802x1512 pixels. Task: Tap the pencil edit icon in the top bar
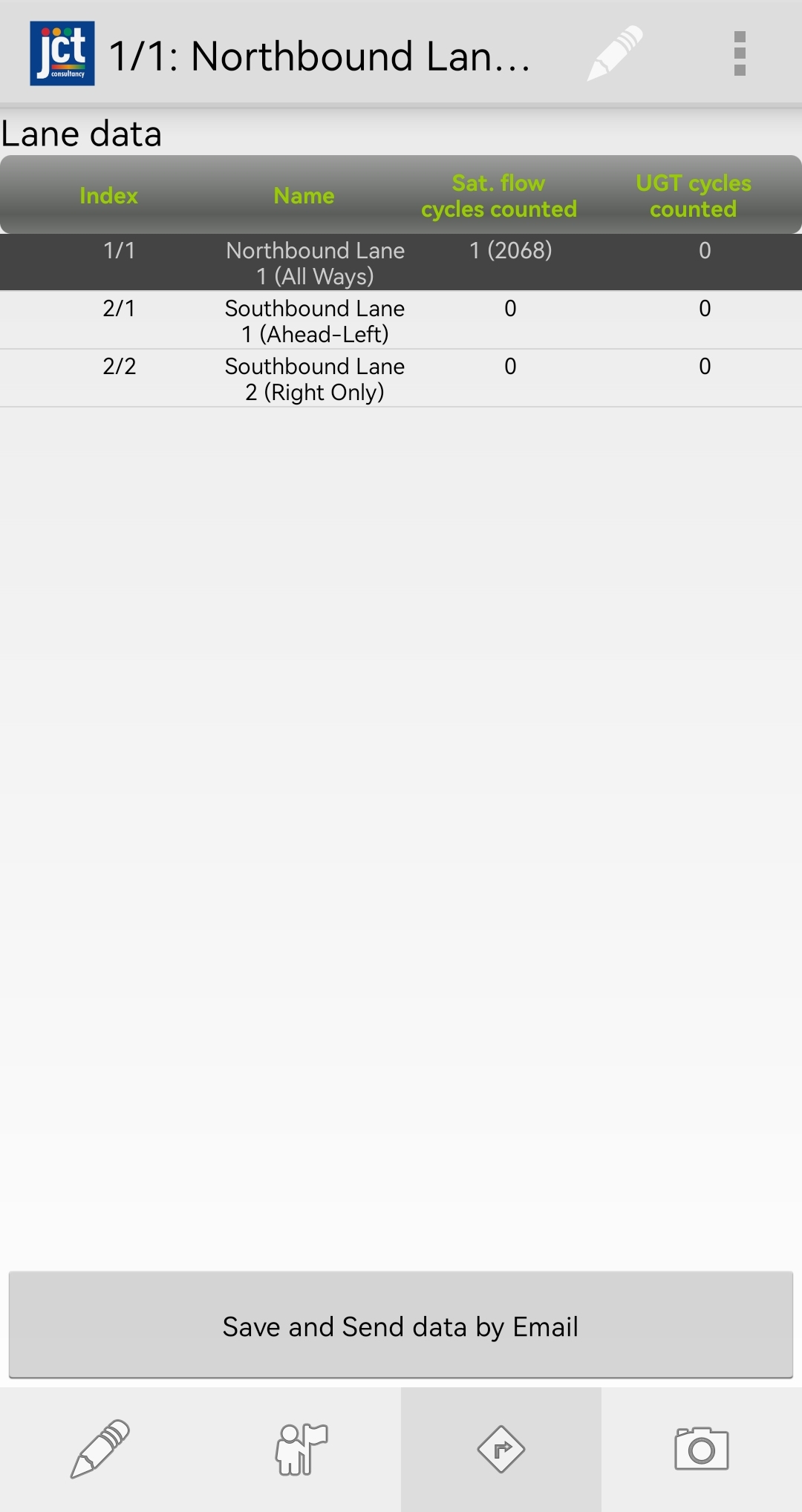615,53
